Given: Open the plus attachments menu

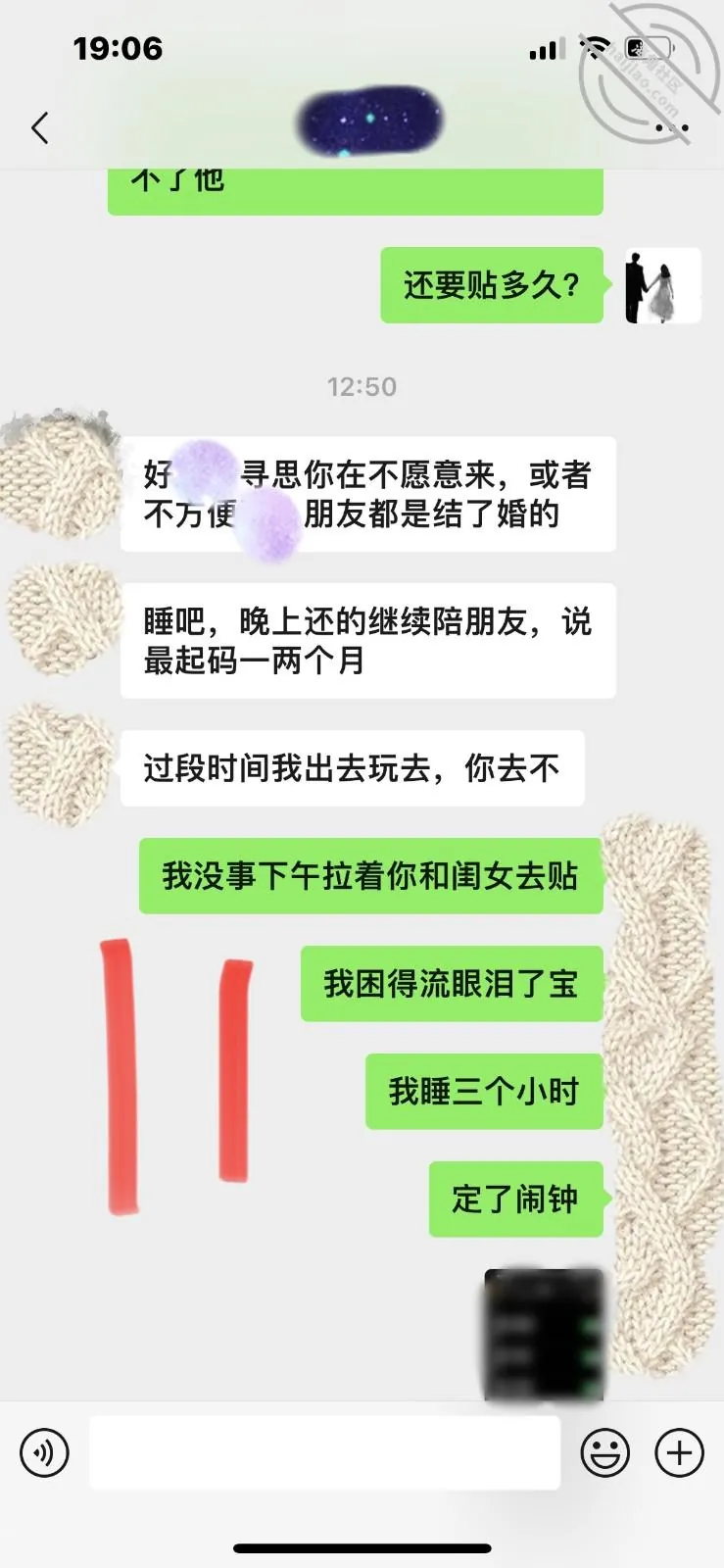Looking at the screenshot, I should pos(679,1451).
